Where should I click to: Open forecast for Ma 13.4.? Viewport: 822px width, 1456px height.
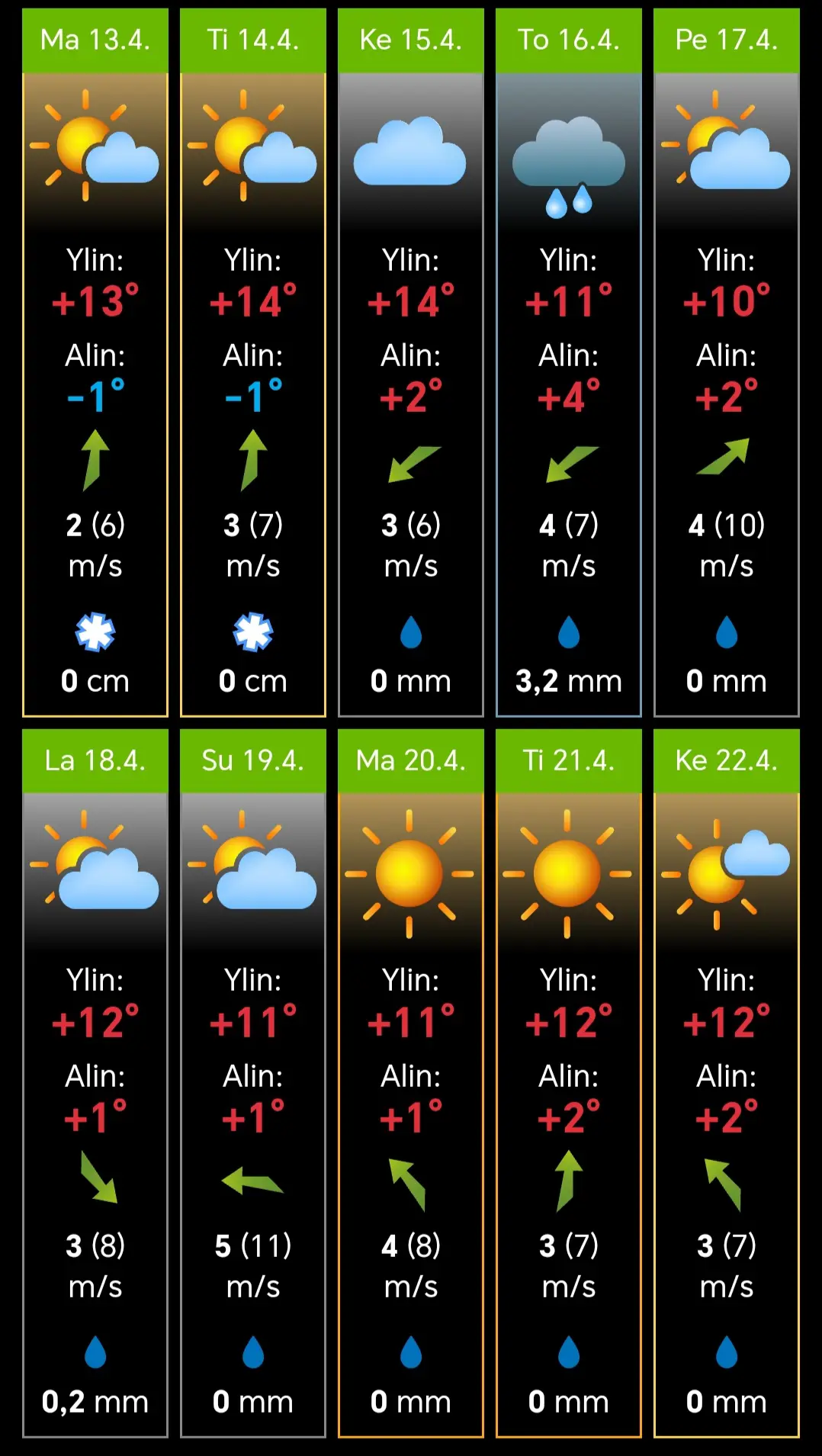95,362
